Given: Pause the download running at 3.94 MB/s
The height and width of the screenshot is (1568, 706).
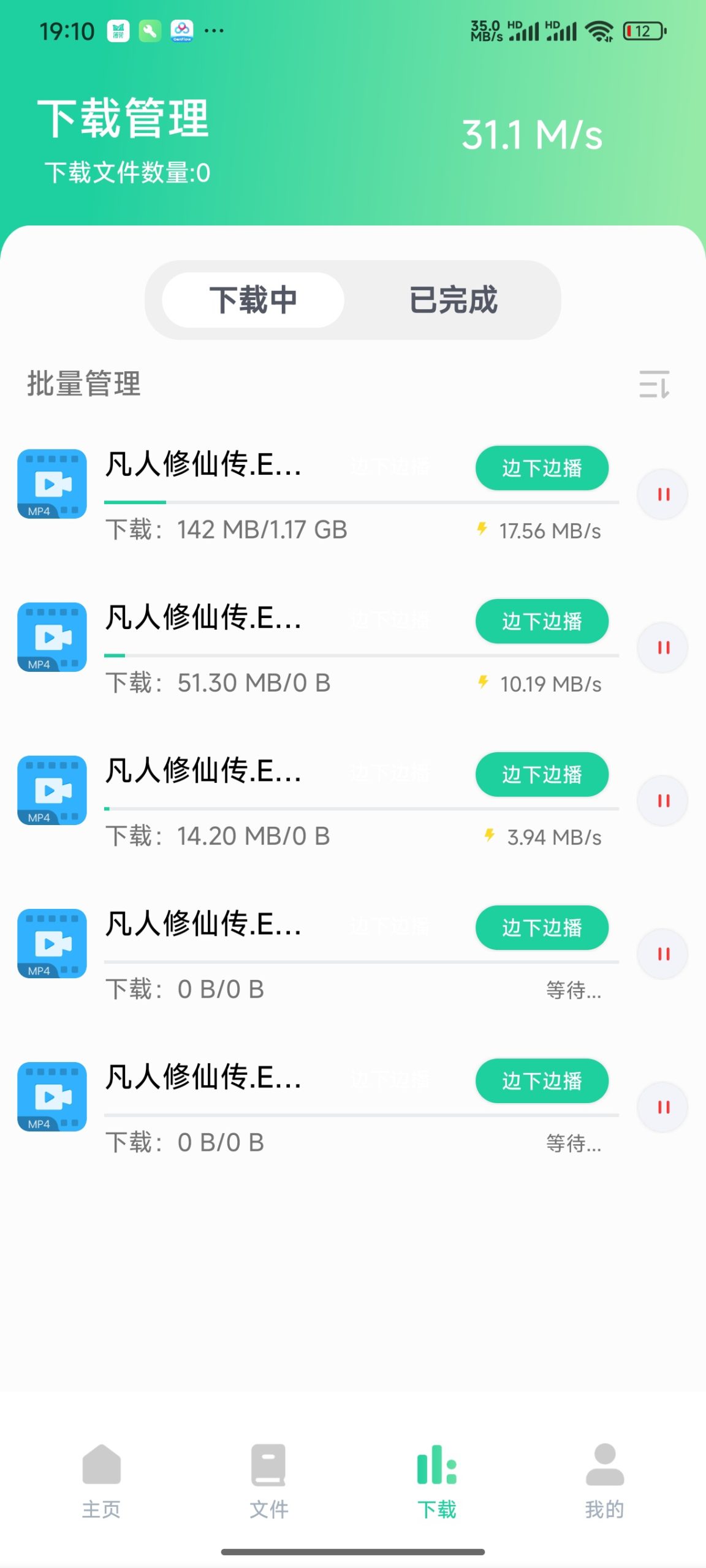Looking at the screenshot, I should 661,801.
